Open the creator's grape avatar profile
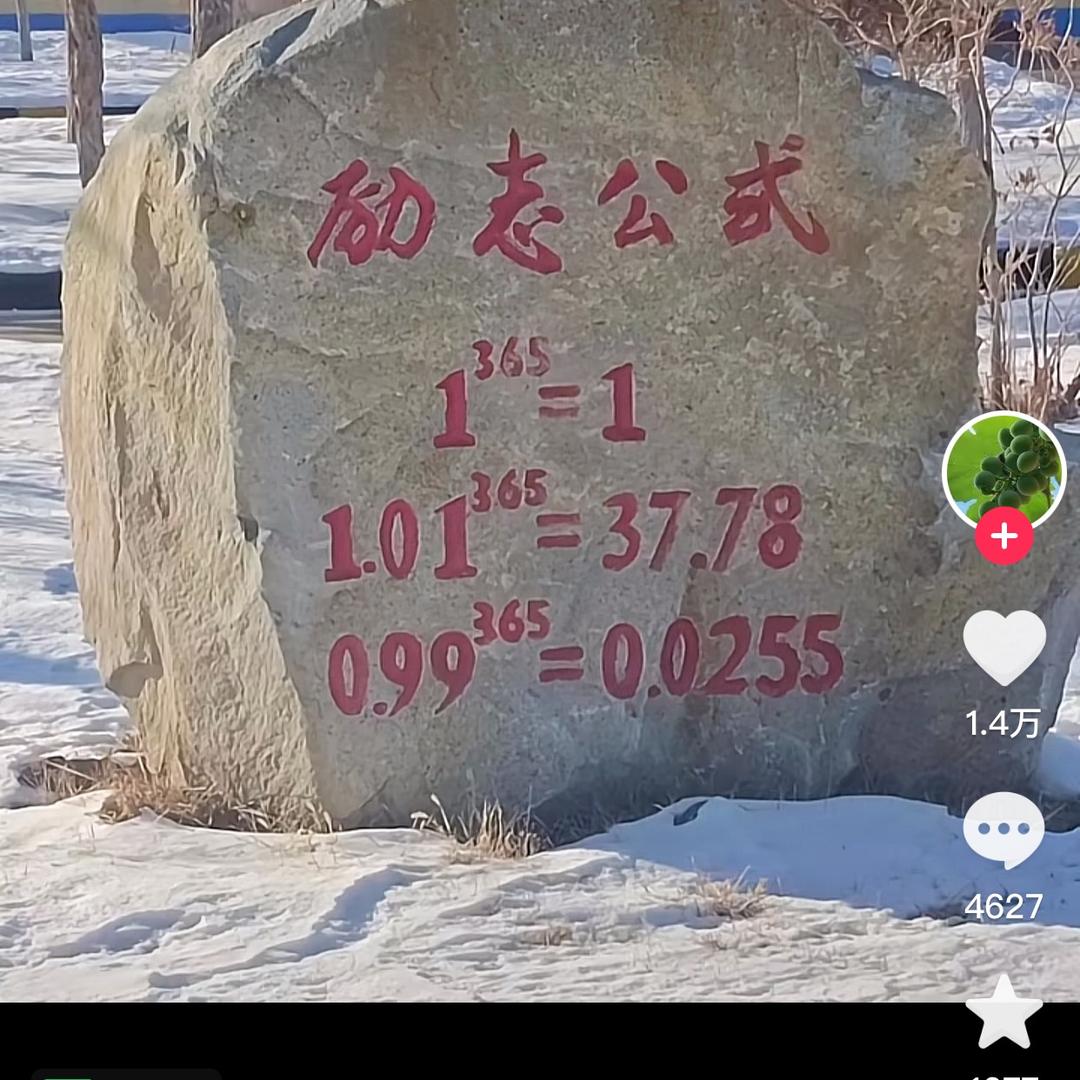 coord(1003,468)
